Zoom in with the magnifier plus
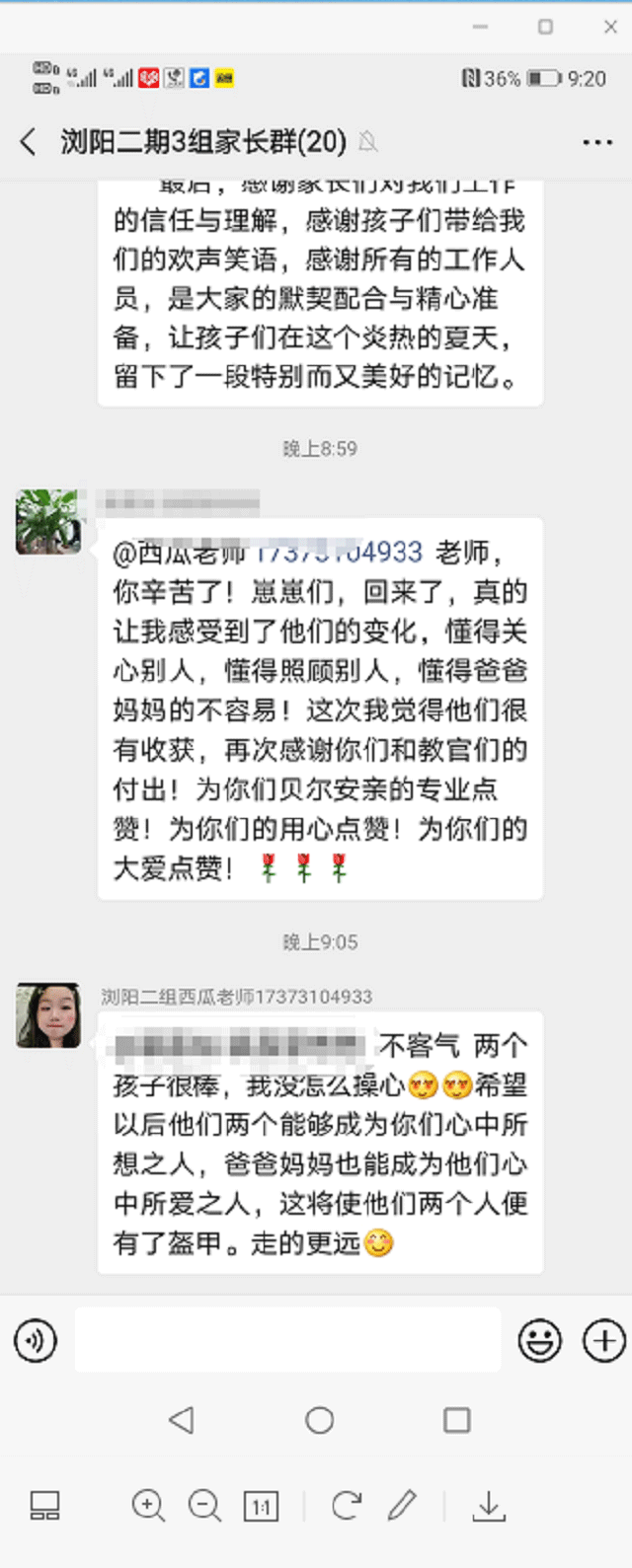This screenshot has height=1568, width=632. 148,1506
